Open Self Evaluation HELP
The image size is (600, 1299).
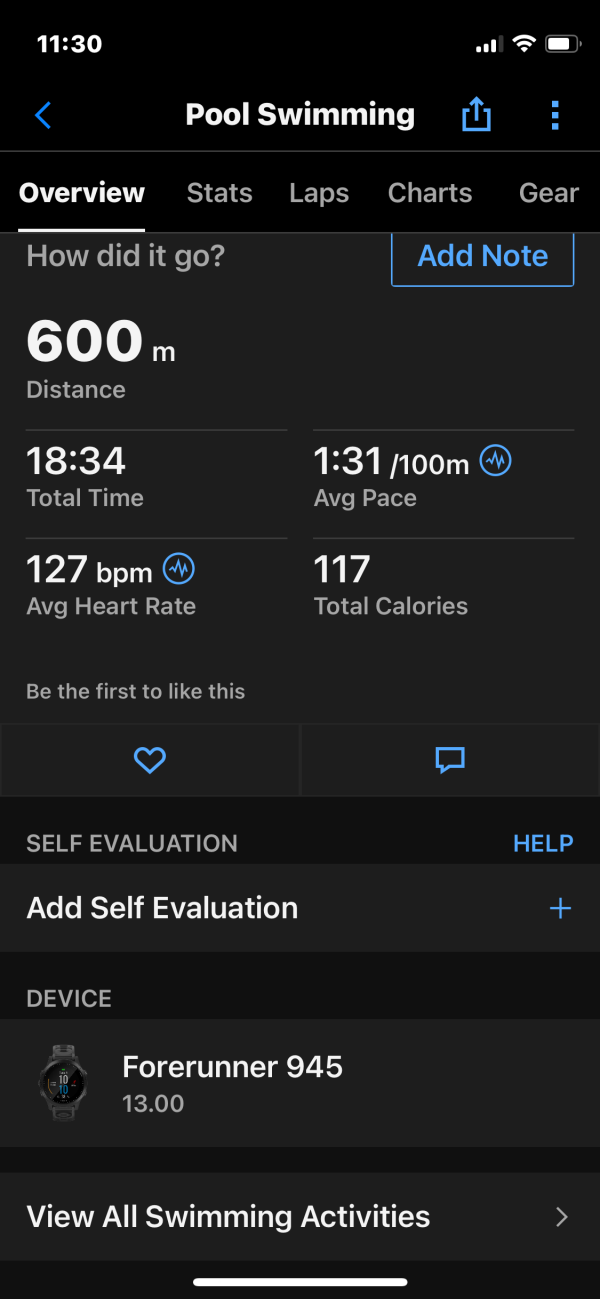(x=543, y=843)
